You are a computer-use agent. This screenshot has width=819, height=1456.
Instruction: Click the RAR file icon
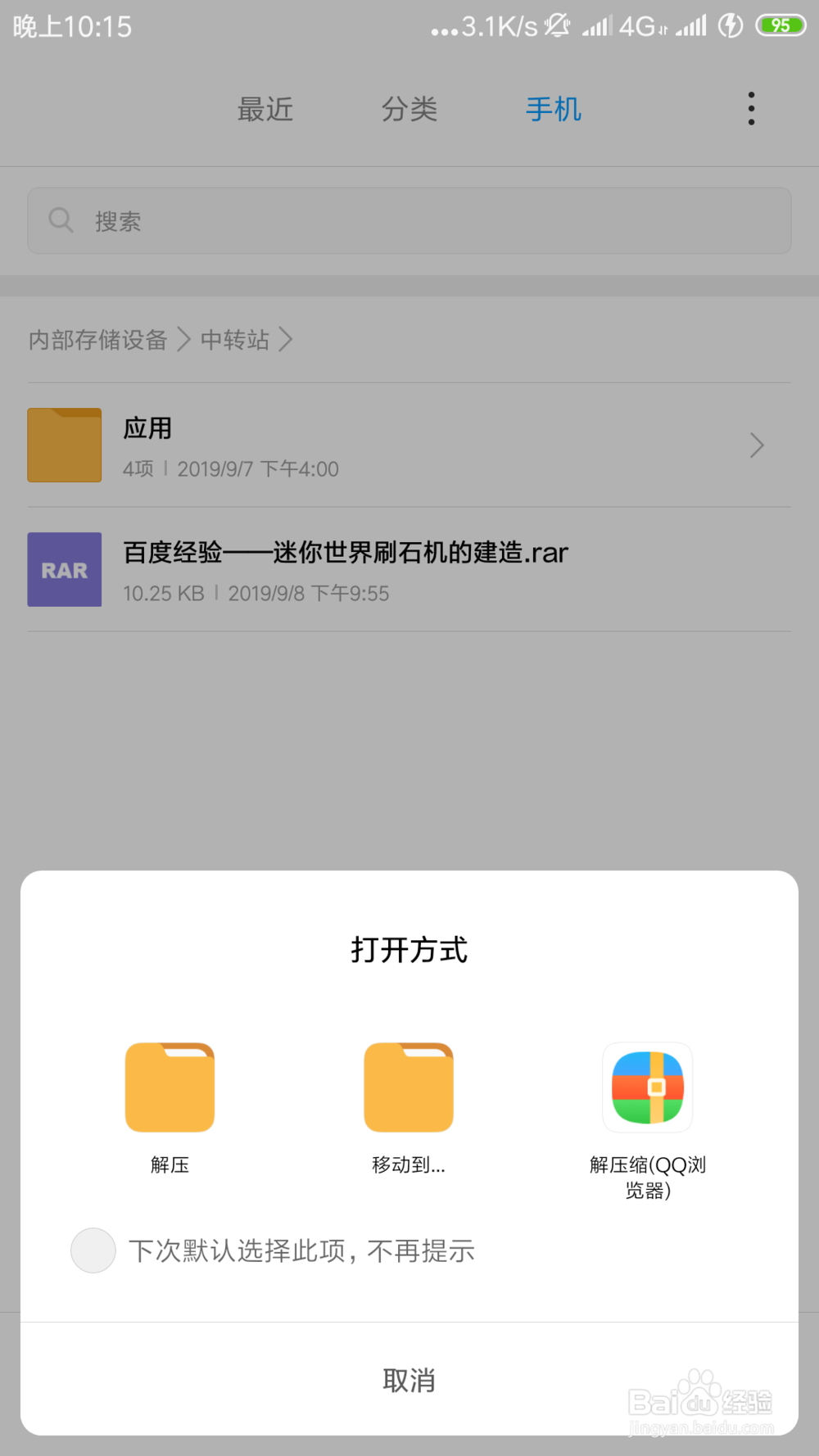[x=64, y=569]
